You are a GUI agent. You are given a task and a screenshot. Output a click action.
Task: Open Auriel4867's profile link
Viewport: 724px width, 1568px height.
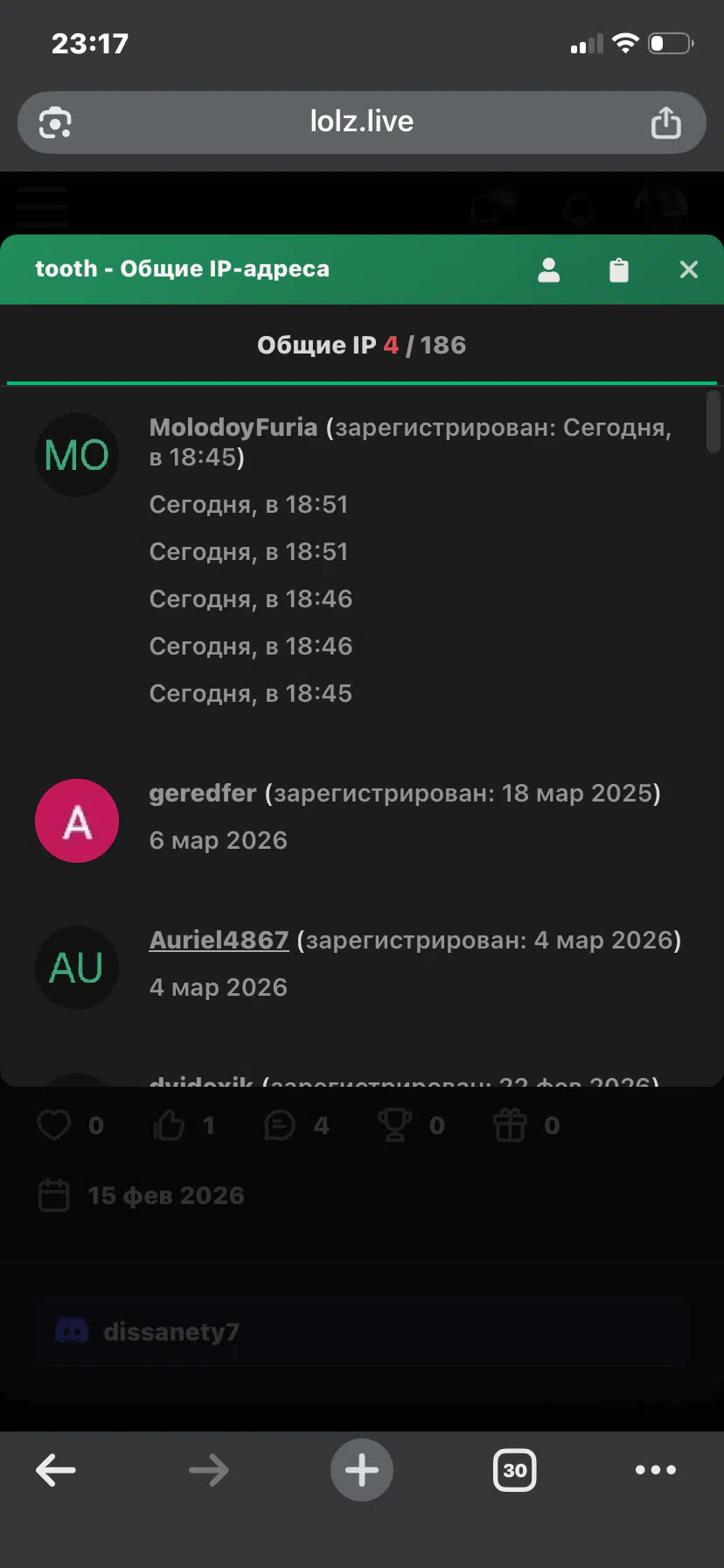pyautogui.click(x=219, y=940)
